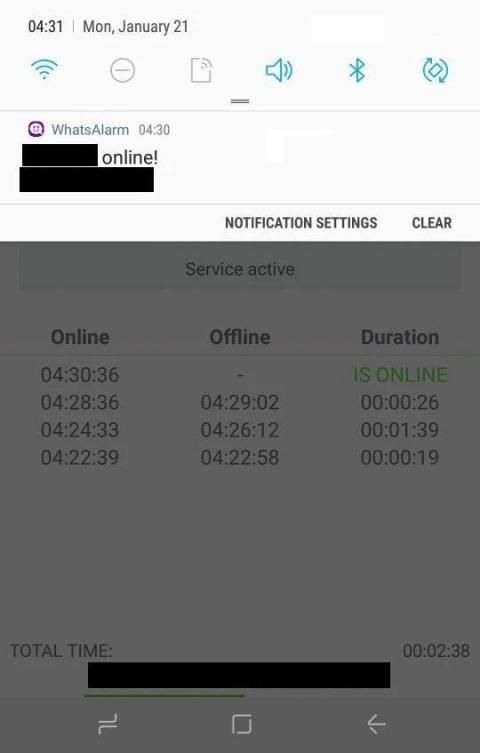The width and height of the screenshot is (480, 753).
Task: Open the WhatsAlarm online notification
Action: (240, 158)
